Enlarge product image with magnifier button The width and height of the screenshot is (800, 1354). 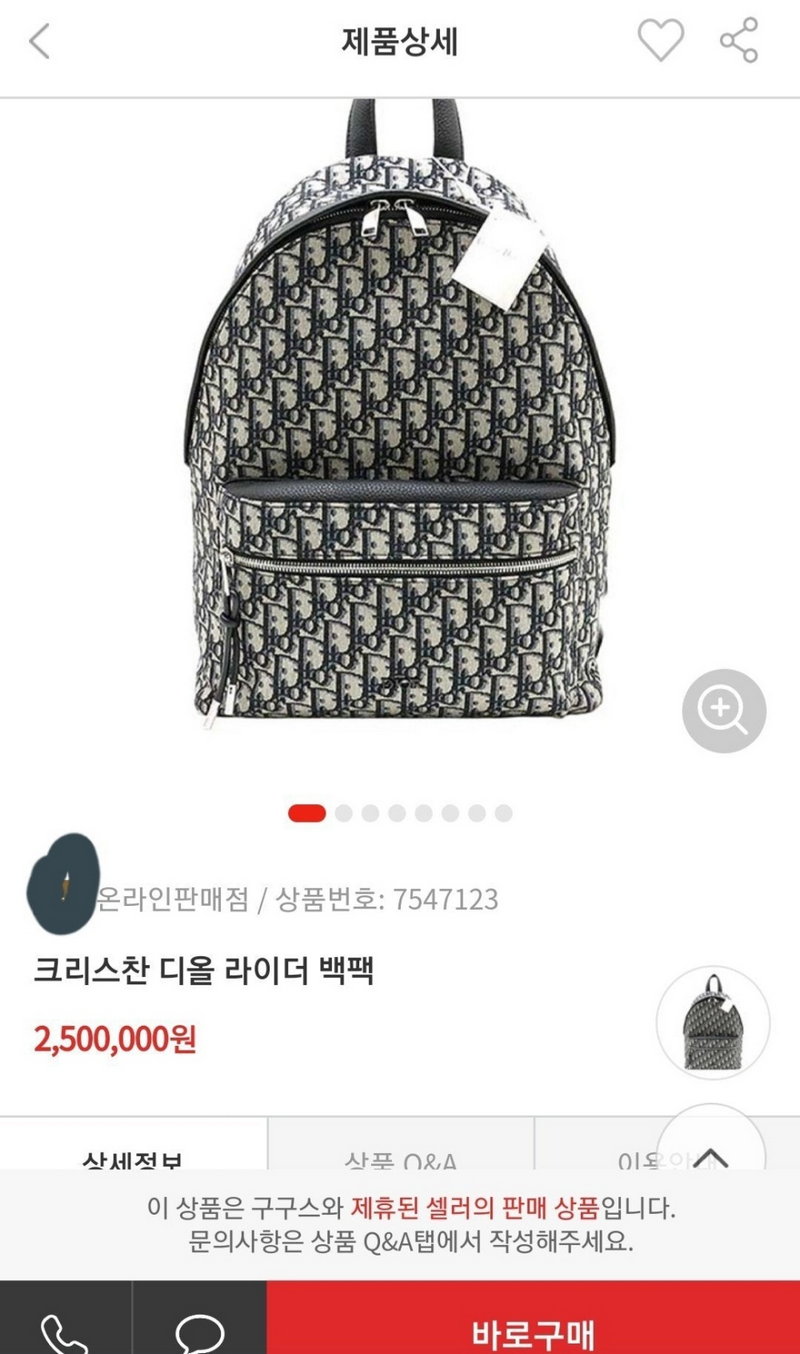(723, 711)
